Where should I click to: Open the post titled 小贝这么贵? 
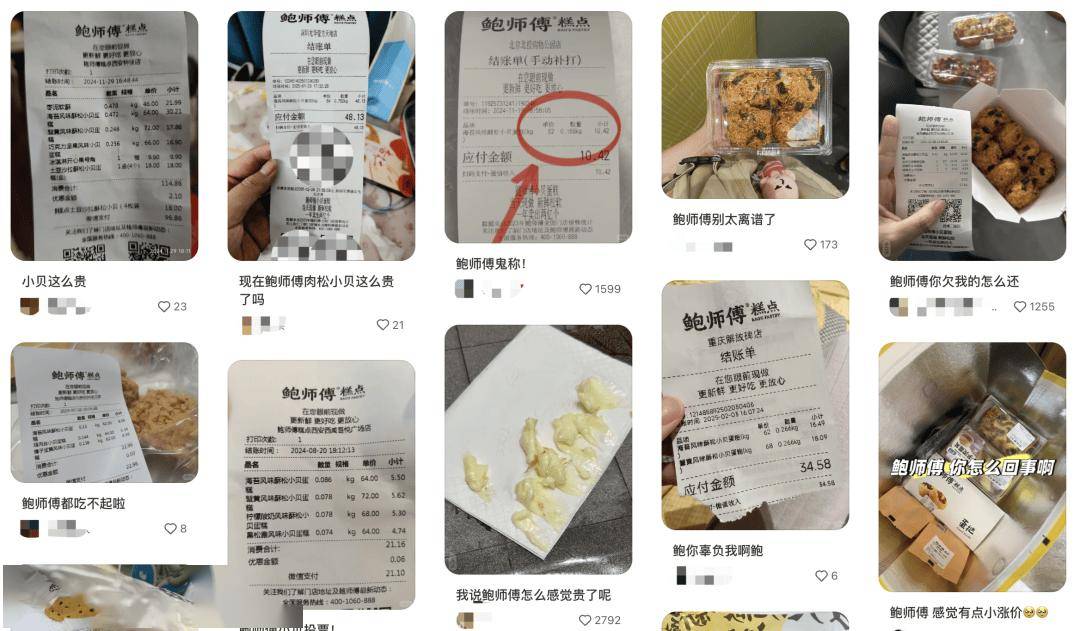tap(104, 135)
